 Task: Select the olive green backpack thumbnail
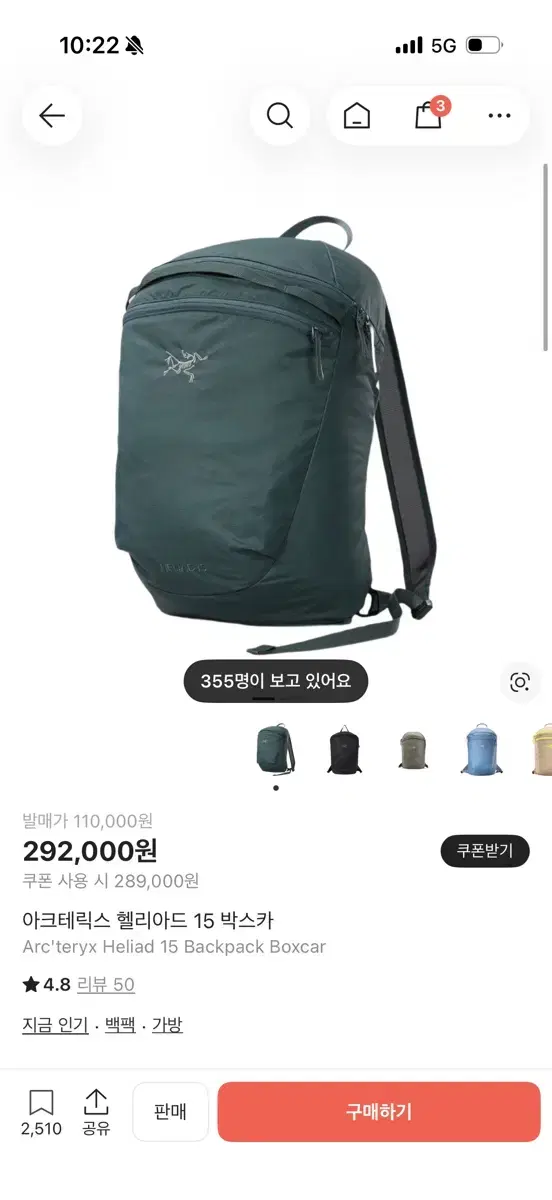pos(412,749)
